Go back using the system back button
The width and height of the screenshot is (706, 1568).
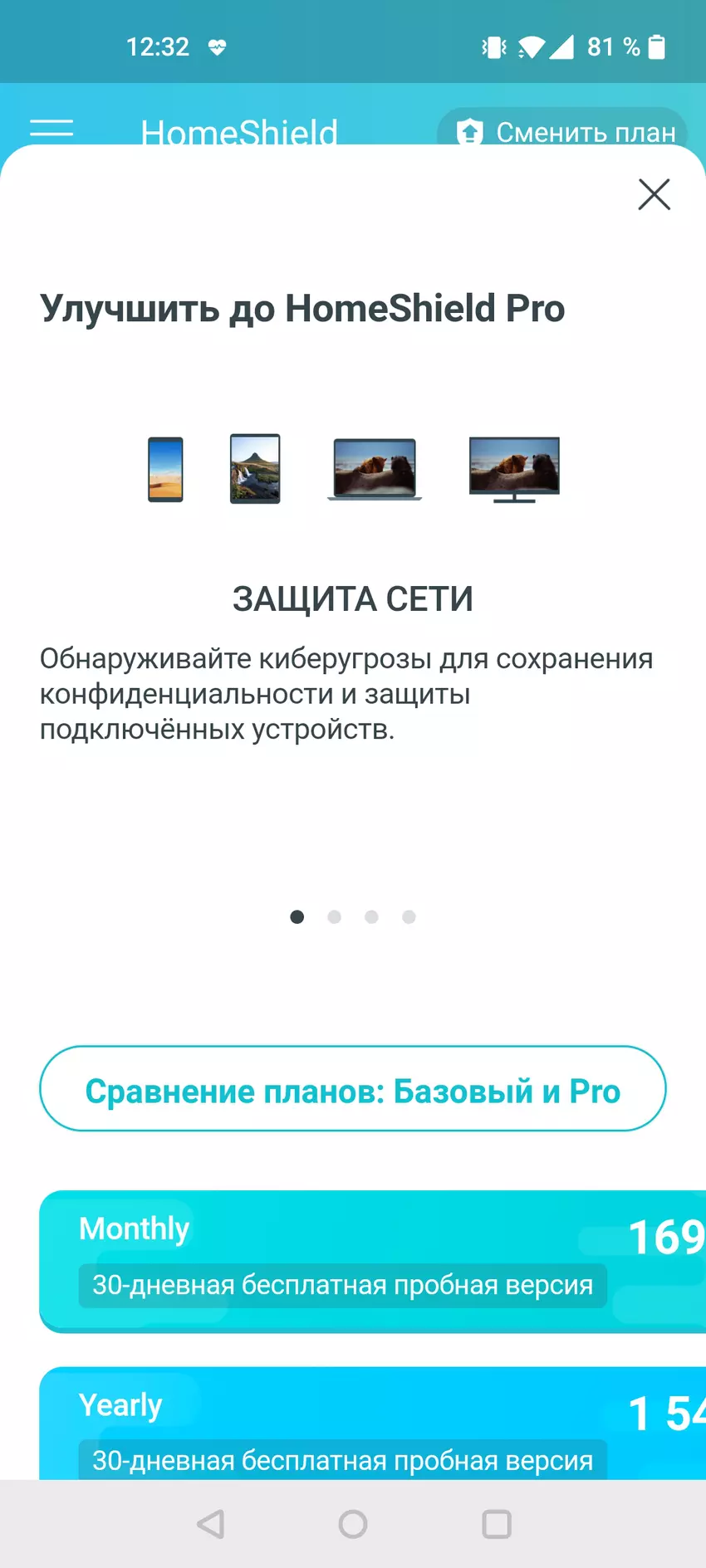(x=211, y=1524)
